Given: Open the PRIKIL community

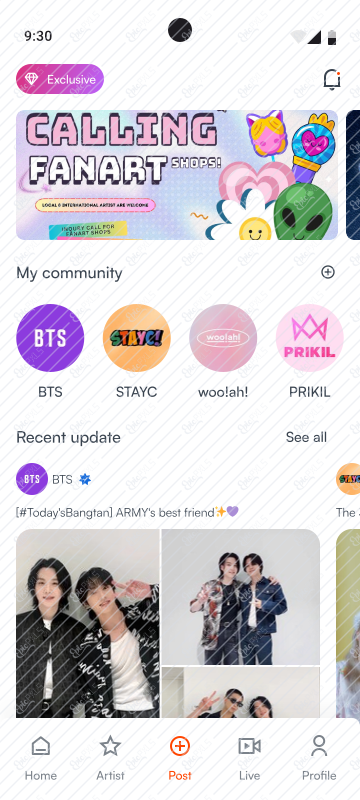Looking at the screenshot, I should [310, 338].
